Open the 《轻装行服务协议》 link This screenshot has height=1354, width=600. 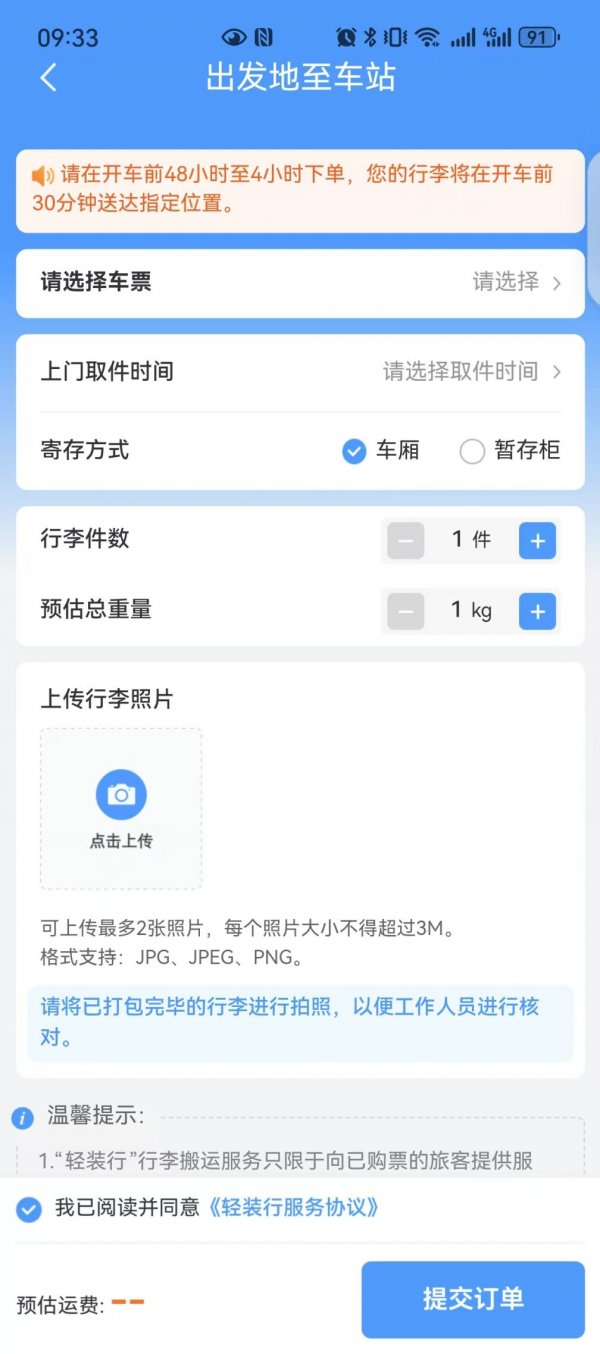tap(294, 1208)
